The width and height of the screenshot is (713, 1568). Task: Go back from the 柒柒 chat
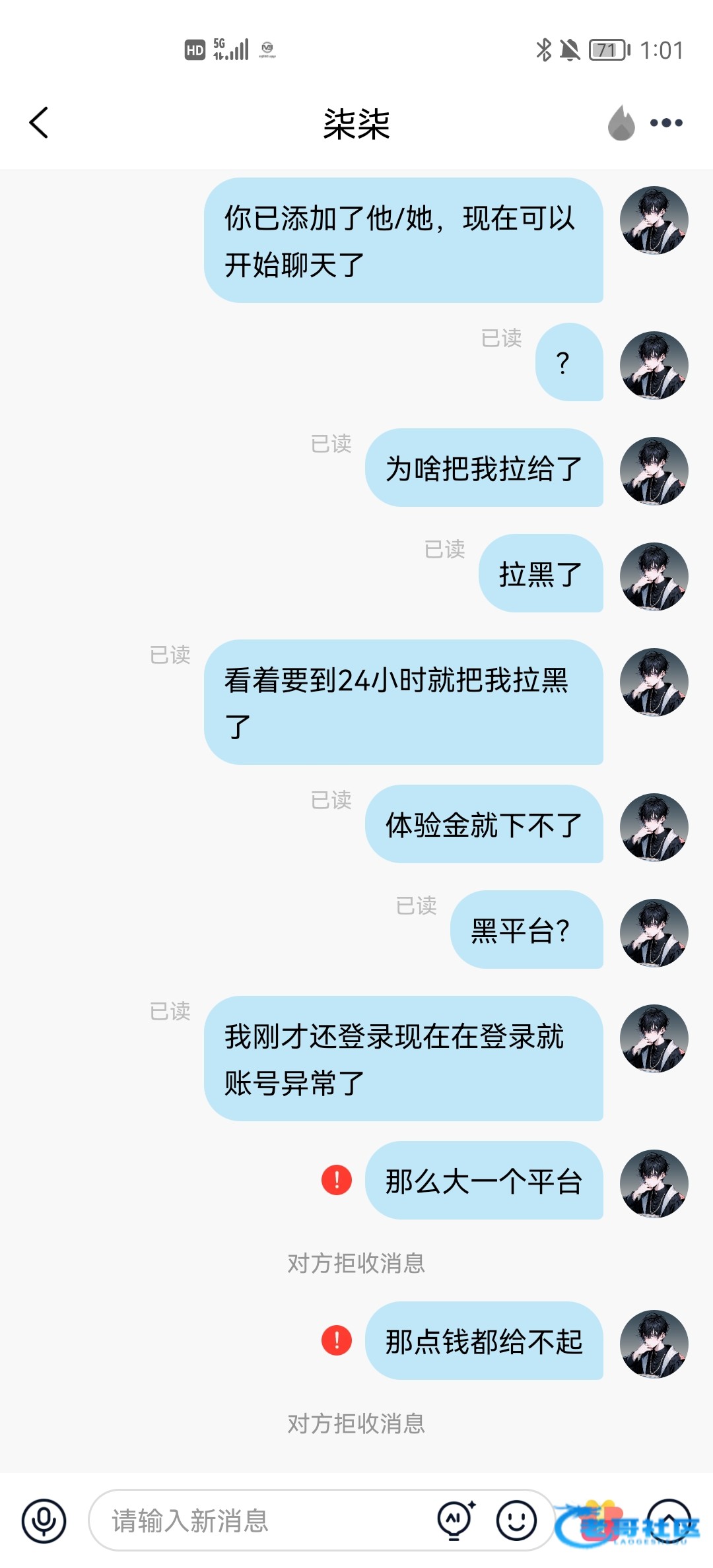39,123
